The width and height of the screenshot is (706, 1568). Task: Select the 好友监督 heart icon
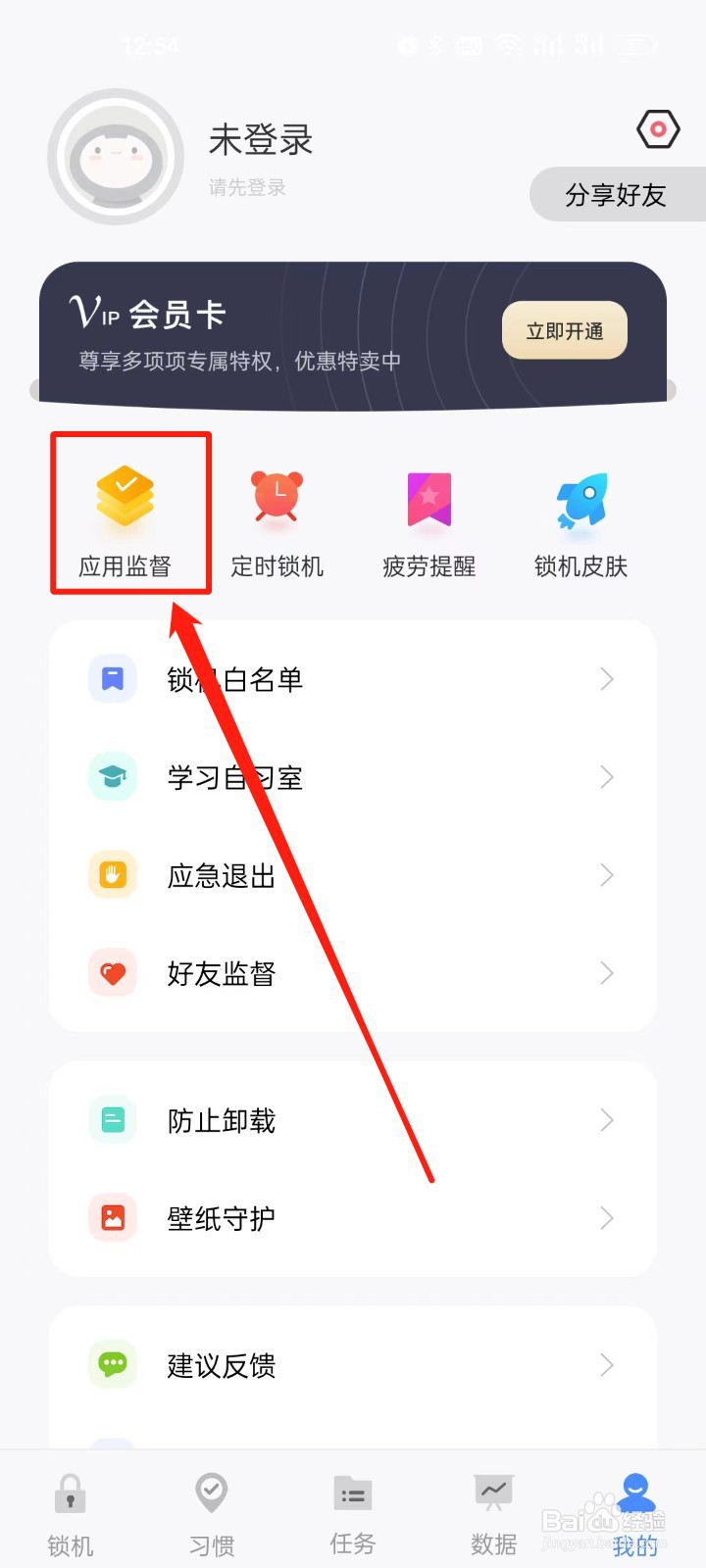point(112,973)
